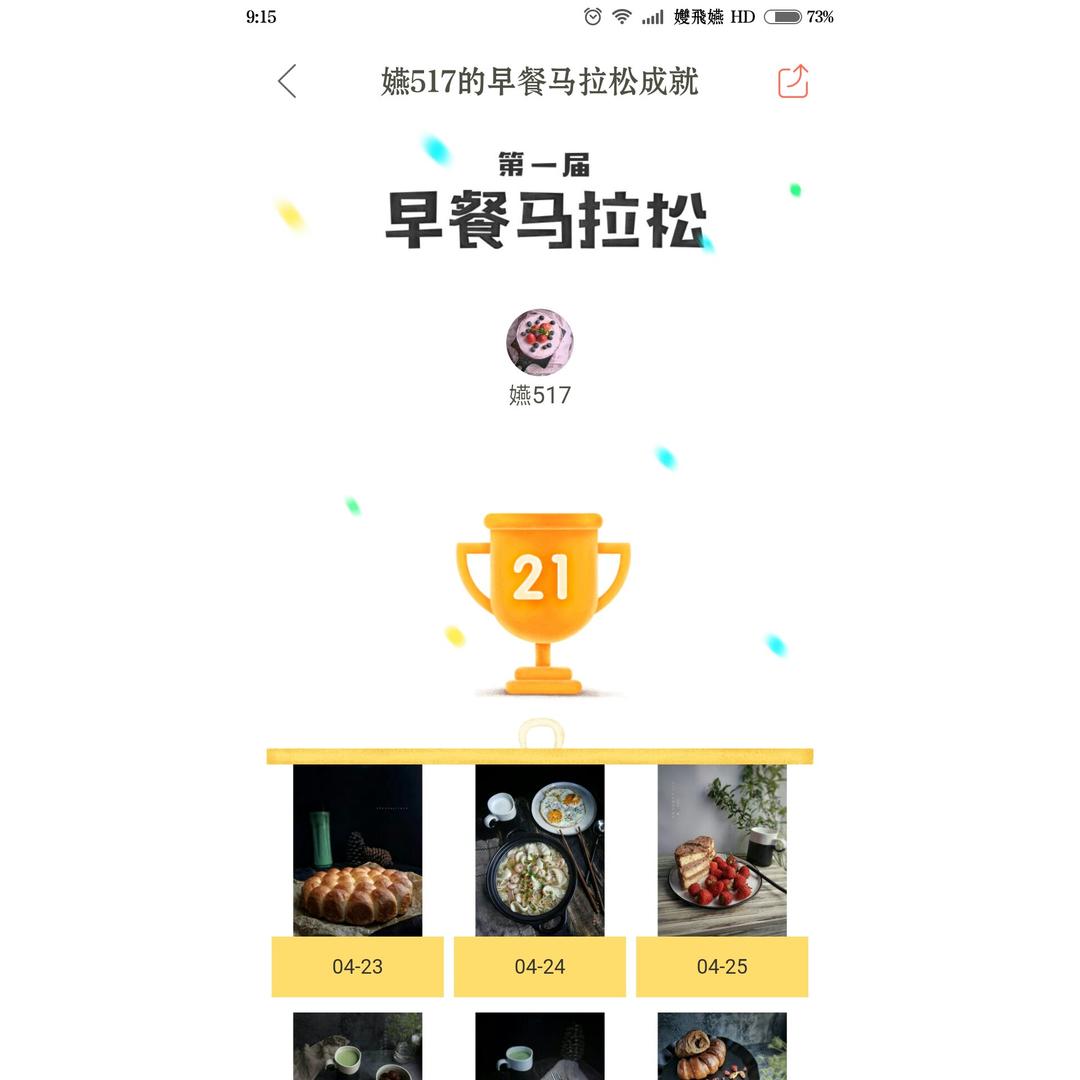Select the 04-25 cake and strawberries entry
The image size is (1080, 1080).
pyautogui.click(x=721, y=851)
